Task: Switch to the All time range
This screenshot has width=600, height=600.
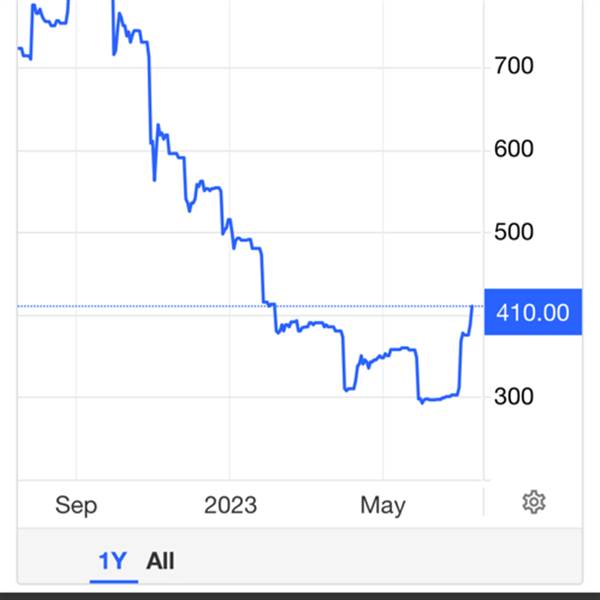Action: [160, 560]
